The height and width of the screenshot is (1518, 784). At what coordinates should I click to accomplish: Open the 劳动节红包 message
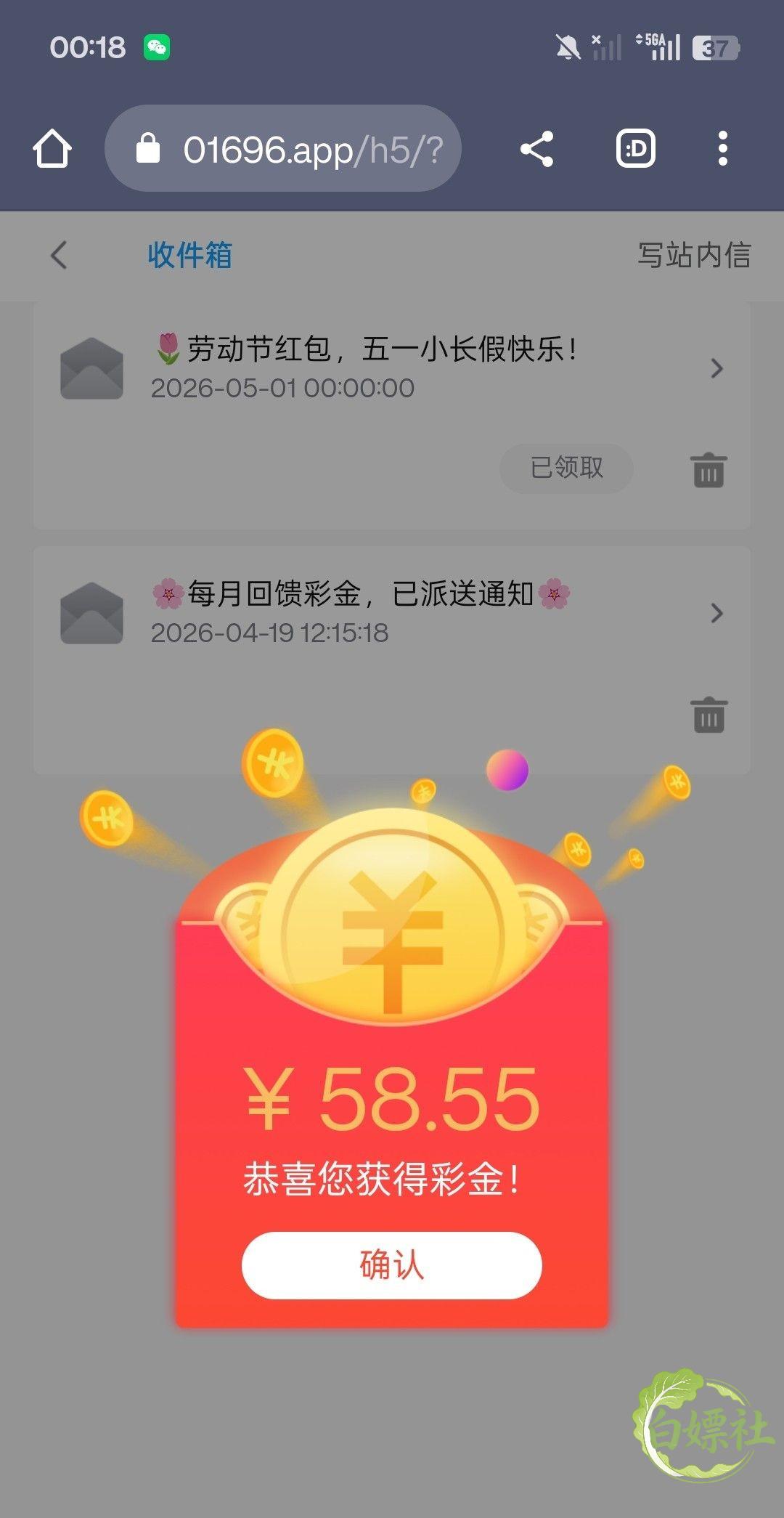392,368
